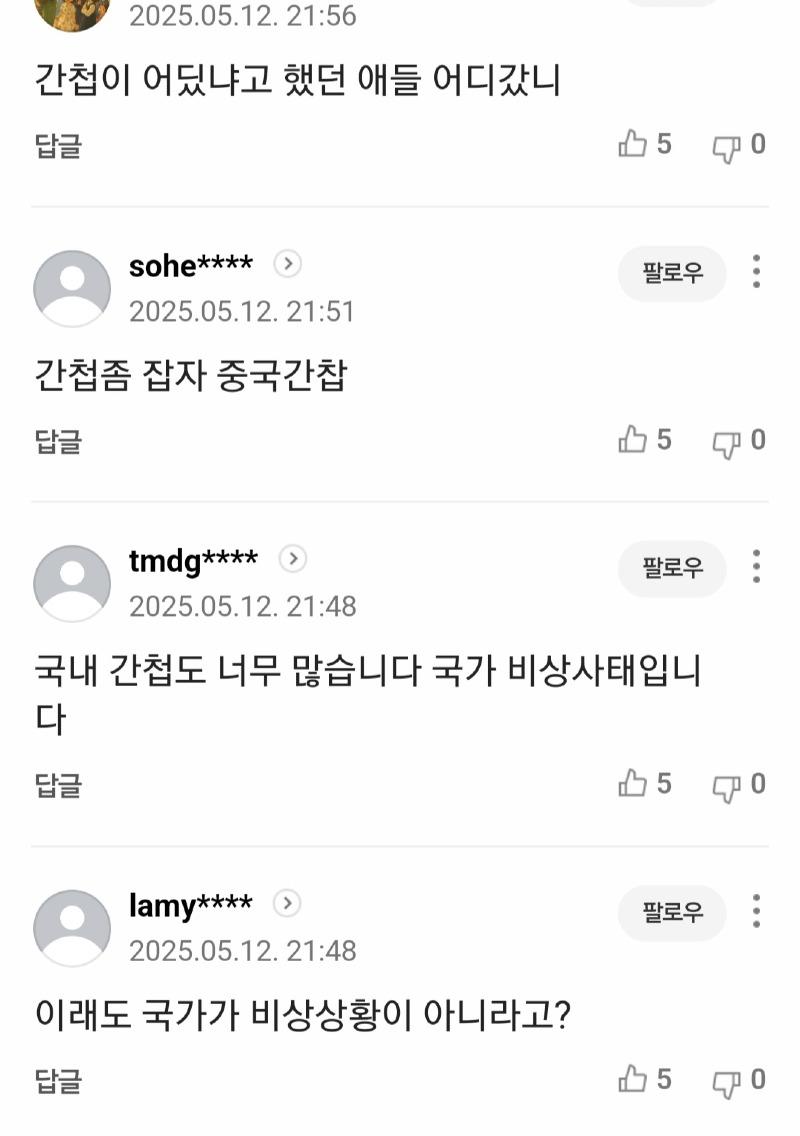Image resolution: width=800 pixels, height=1136 pixels.
Task: Open overflow menu on sohe**** comment
Action: pyautogui.click(x=757, y=272)
